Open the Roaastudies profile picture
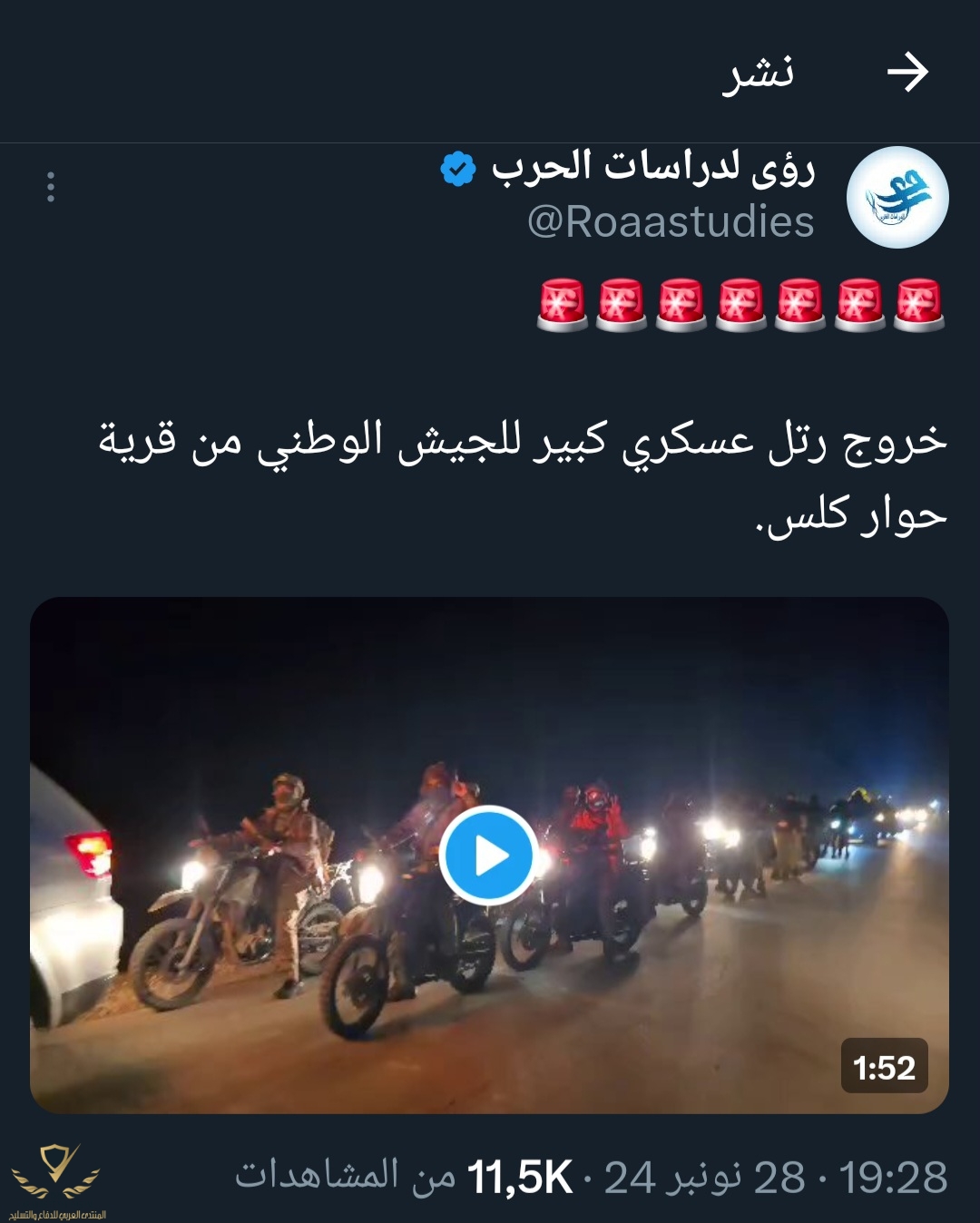 [x=897, y=198]
